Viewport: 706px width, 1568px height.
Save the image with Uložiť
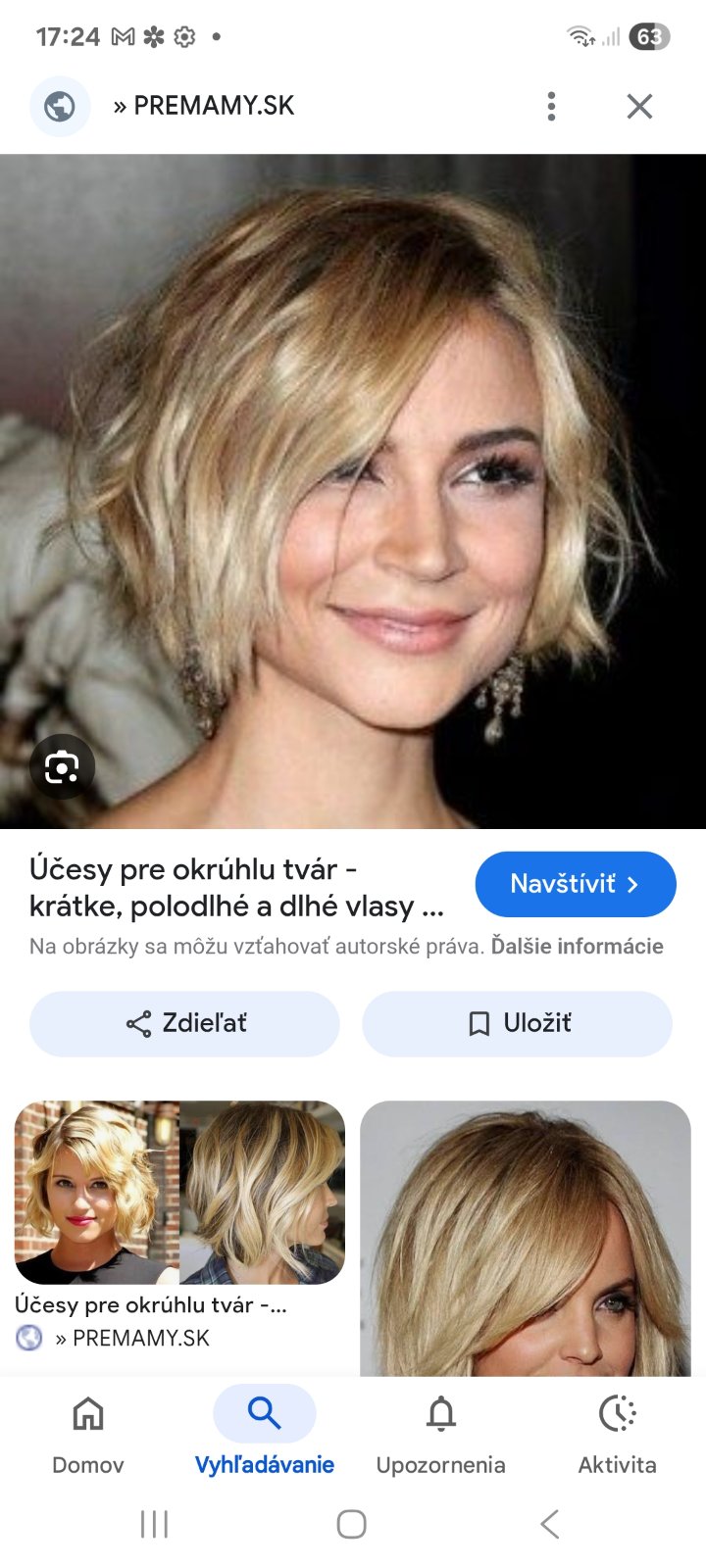(x=517, y=1023)
